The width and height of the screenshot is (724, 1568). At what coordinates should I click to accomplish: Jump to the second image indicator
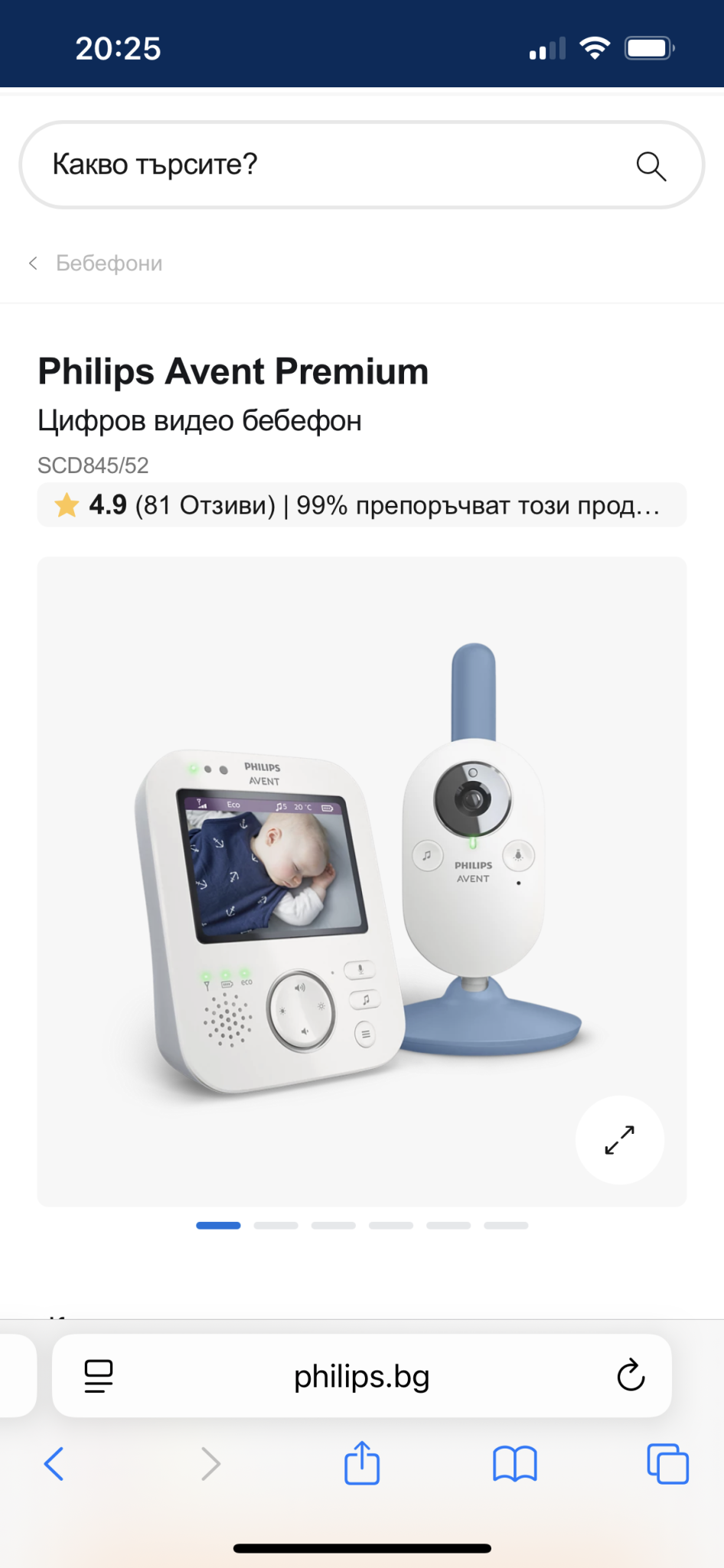click(x=276, y=1226)
